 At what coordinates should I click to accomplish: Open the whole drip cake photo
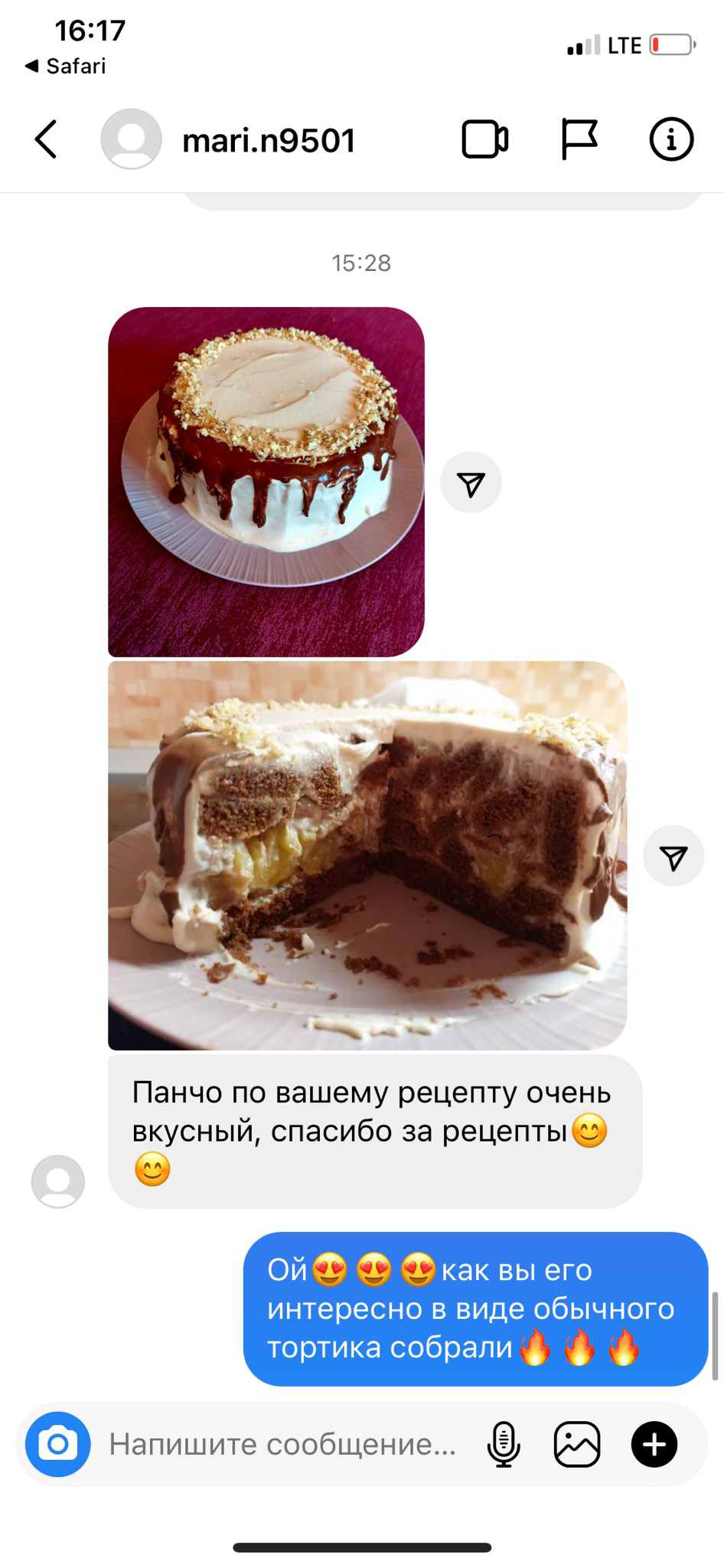(x=266, y=482)
